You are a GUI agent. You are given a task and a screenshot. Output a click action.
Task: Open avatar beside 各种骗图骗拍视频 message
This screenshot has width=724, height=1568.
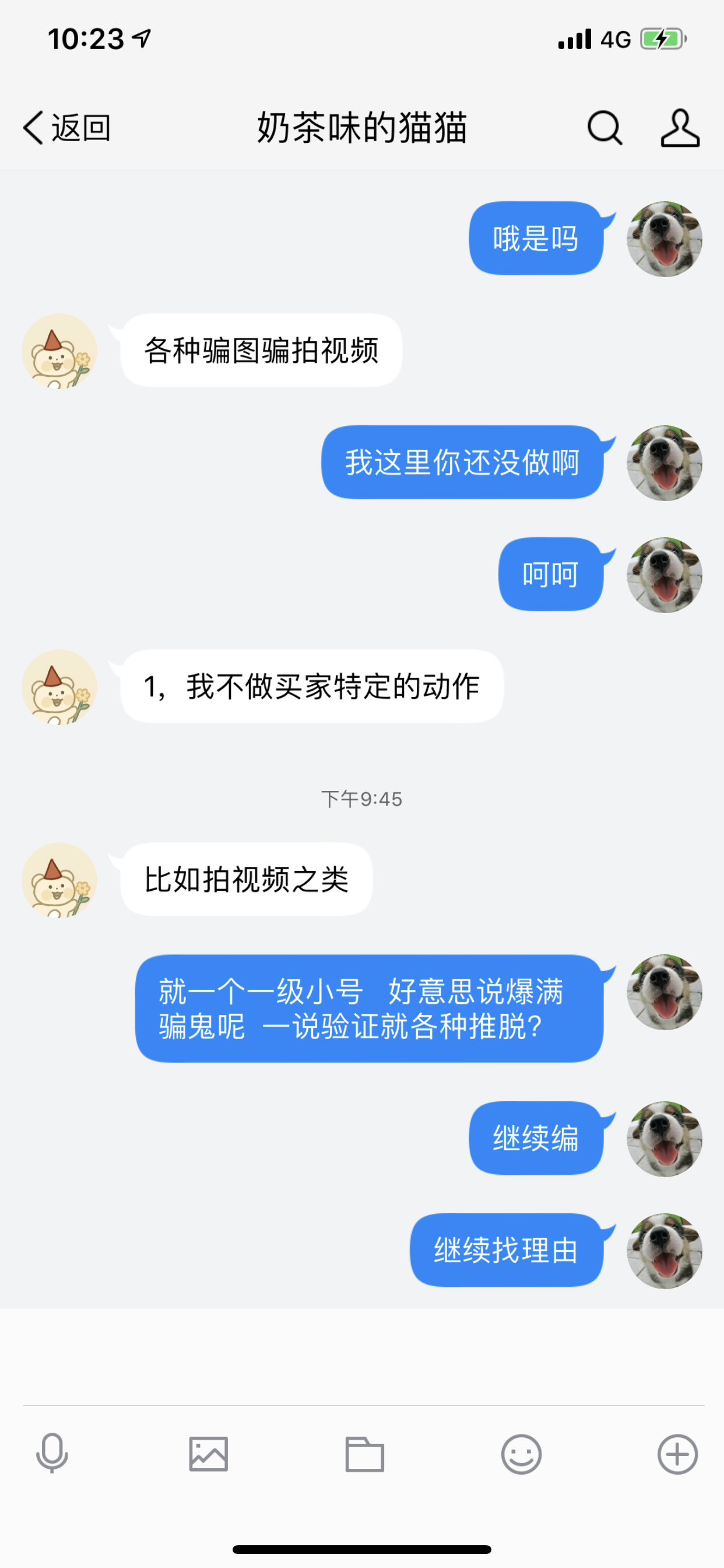pyautogui.click(x=59, y=351)
